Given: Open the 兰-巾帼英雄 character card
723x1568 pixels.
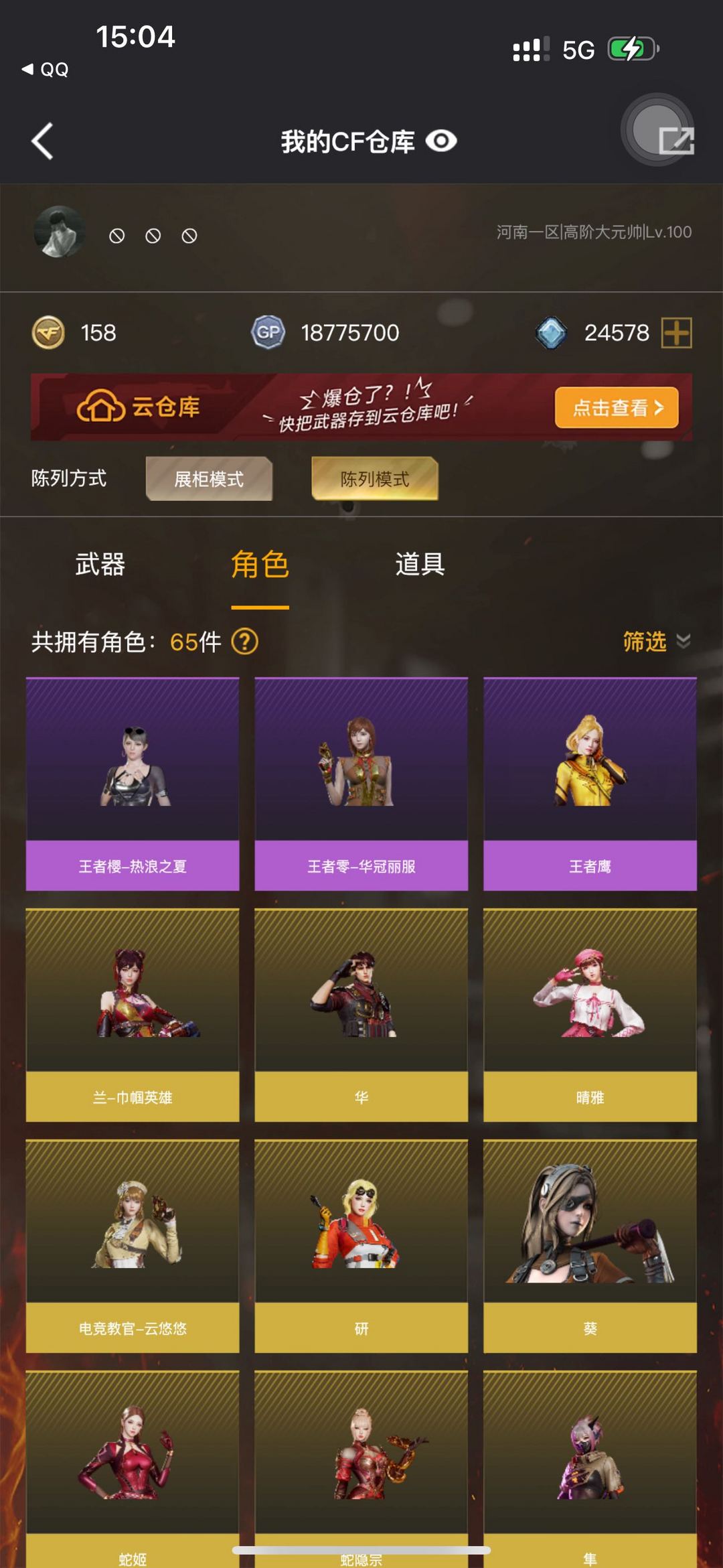Looking at the screenshot, I should 133,1015.
